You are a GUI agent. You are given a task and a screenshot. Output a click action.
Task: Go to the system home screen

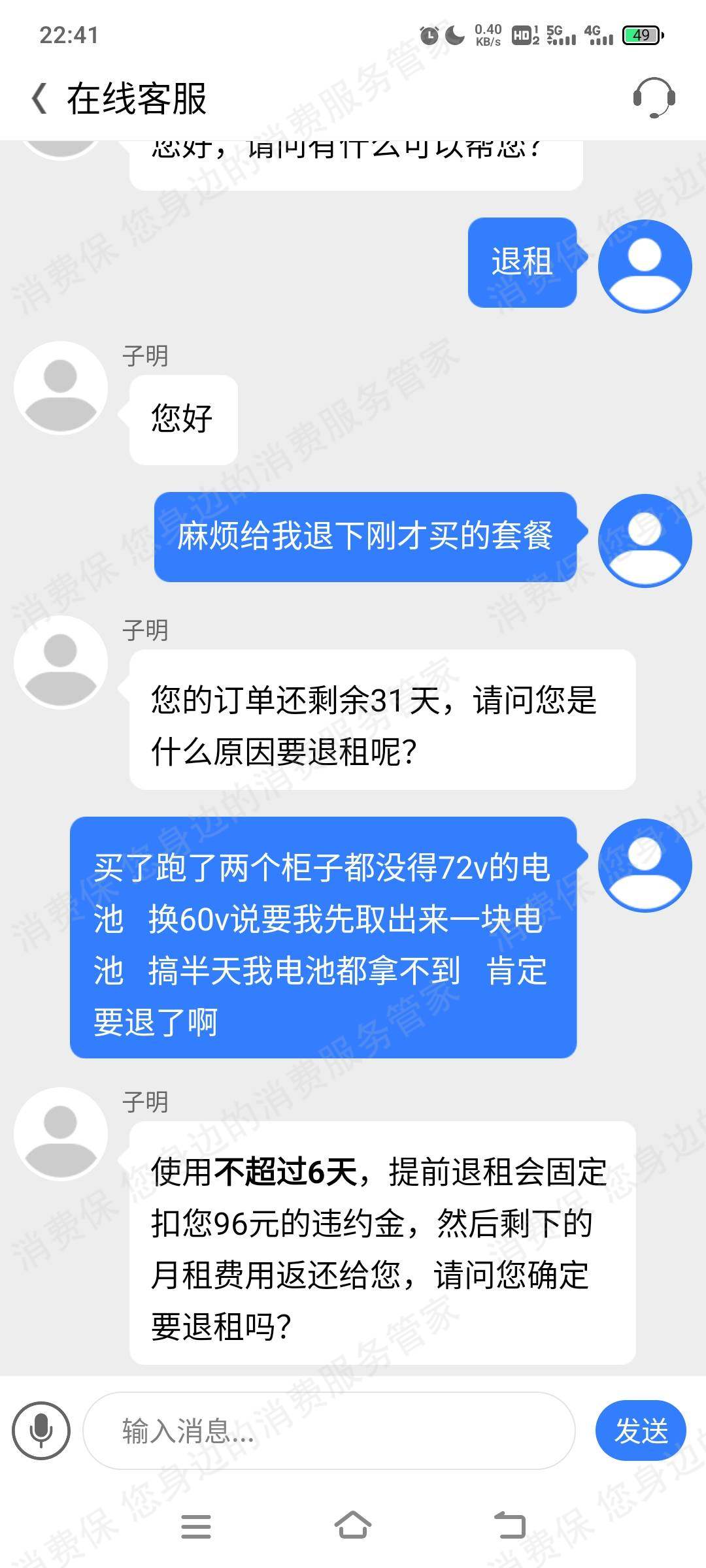coord(353,1526)
